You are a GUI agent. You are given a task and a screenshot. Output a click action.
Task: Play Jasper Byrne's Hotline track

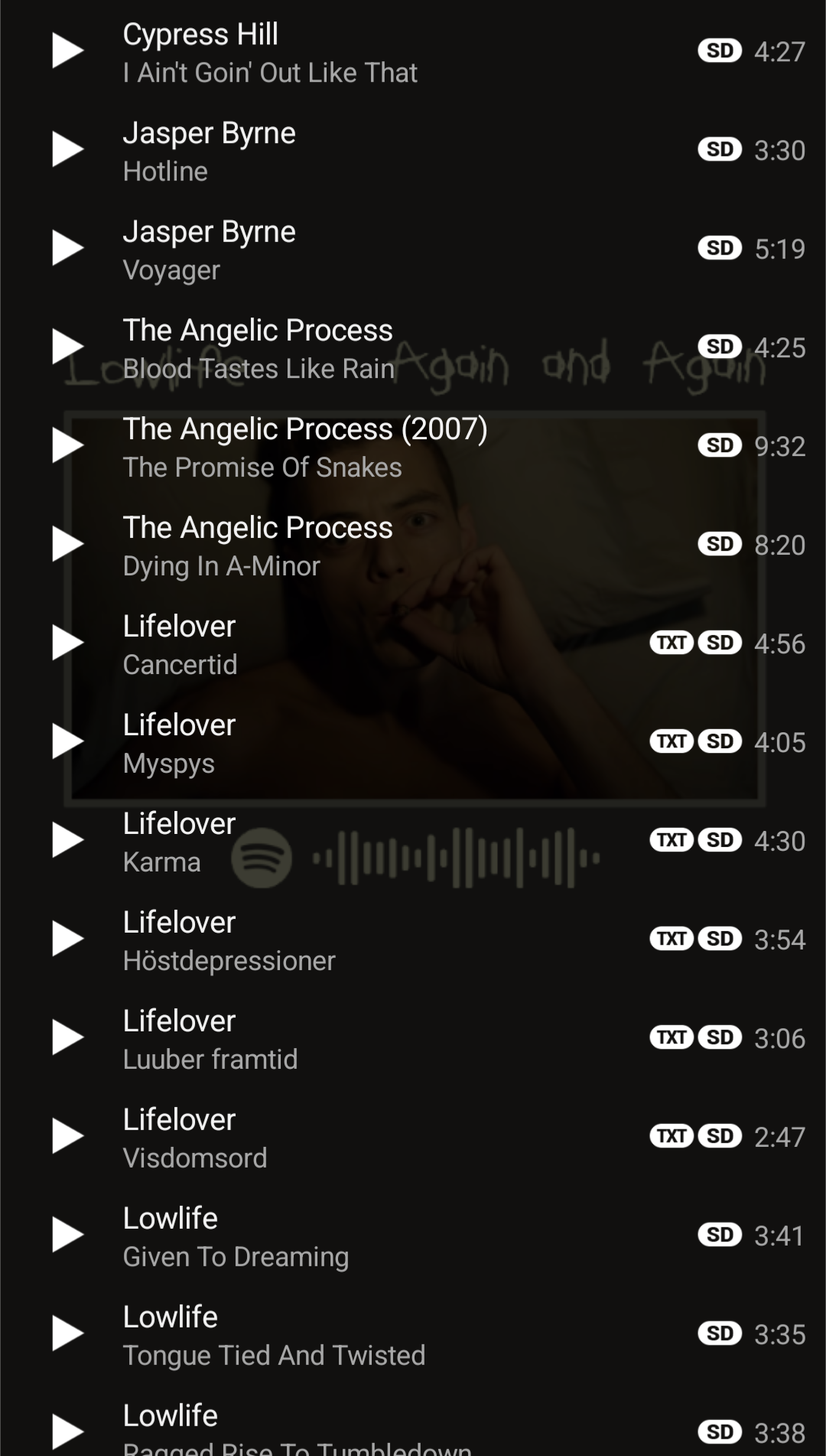click(x=67, y=150)
